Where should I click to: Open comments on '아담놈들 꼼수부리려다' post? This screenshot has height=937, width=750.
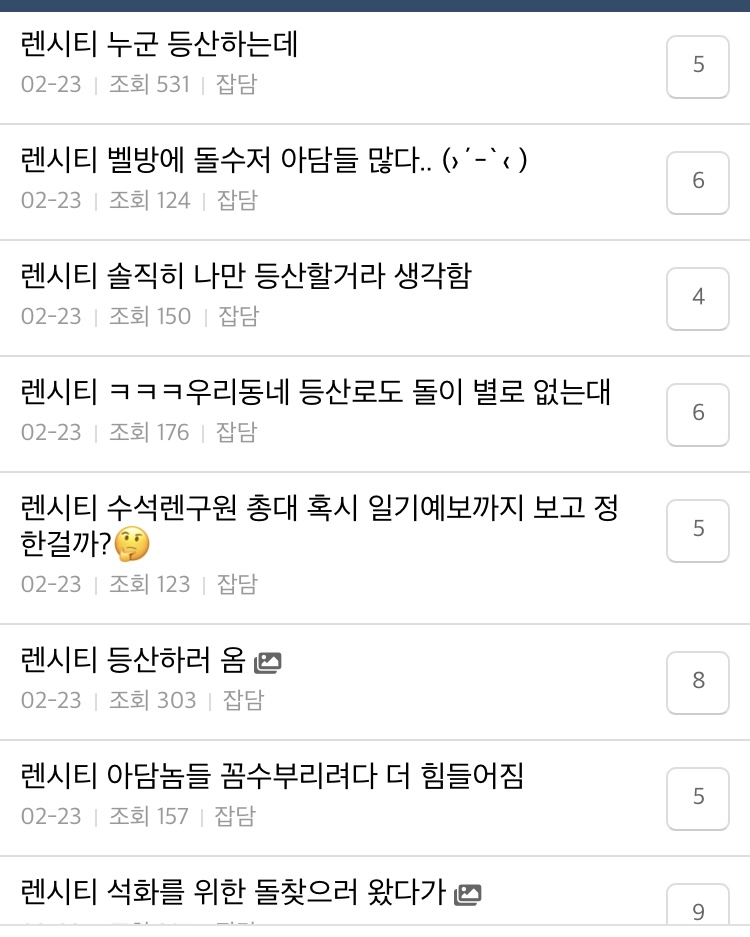click(x=698, y=797)
